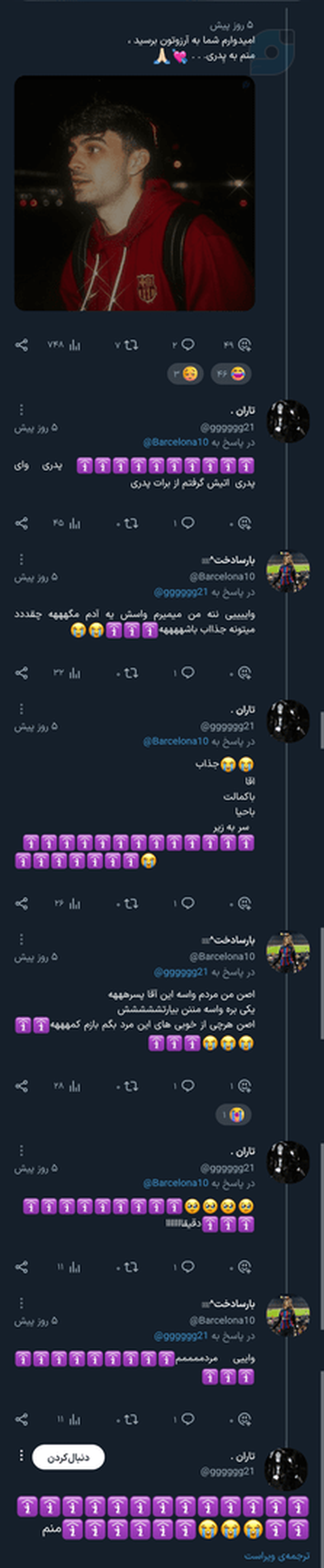Share the top post with the Pedri photo
The height and width of the screenshot is (1568, 324).
(x=21, y=345)
